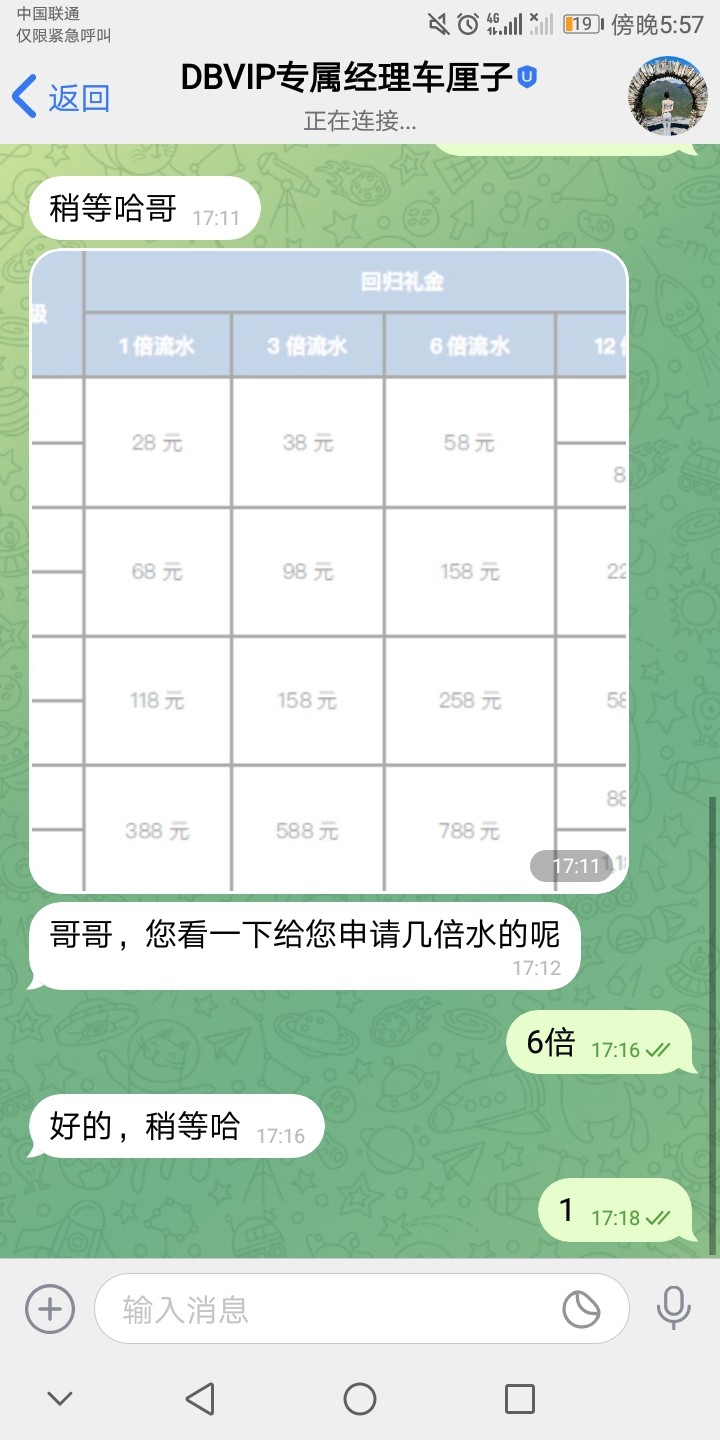Open the sticker panel icon
Viewport: 720px width, 1440px height.
tap(581, 1309)
